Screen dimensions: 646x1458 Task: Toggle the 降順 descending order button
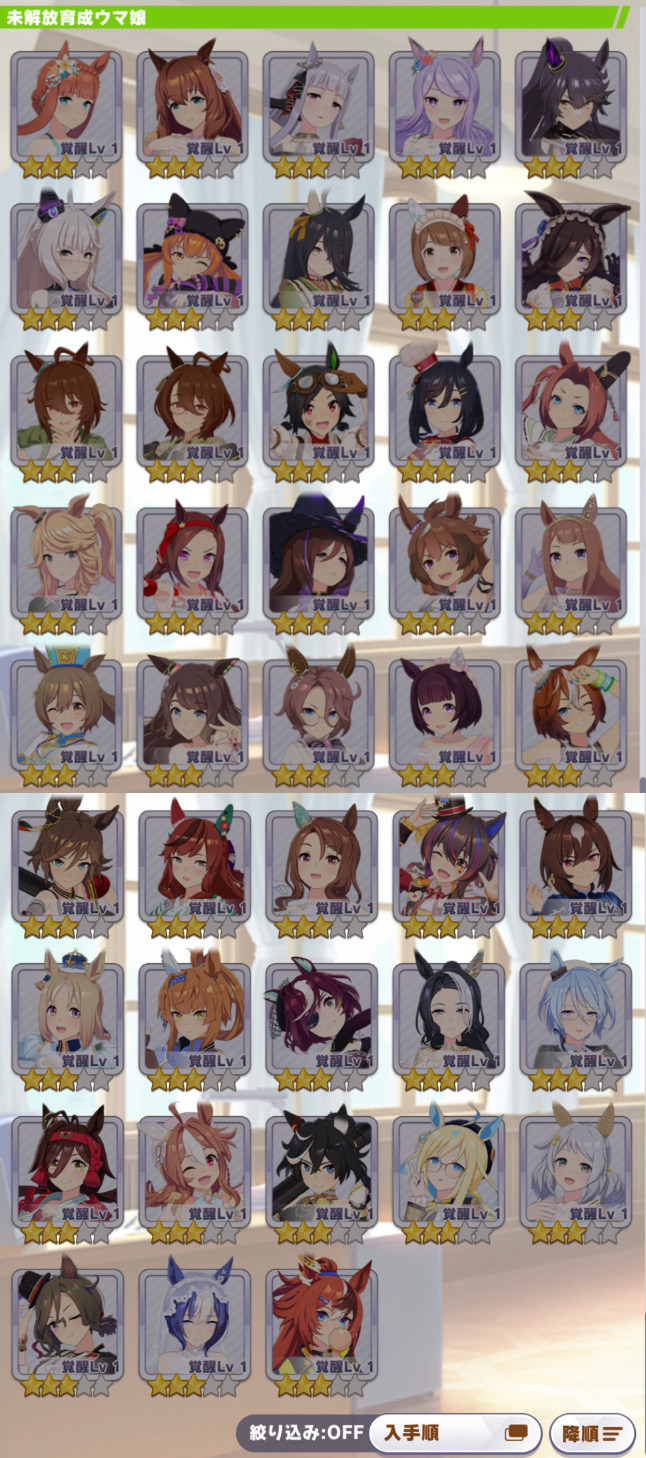592,1433
